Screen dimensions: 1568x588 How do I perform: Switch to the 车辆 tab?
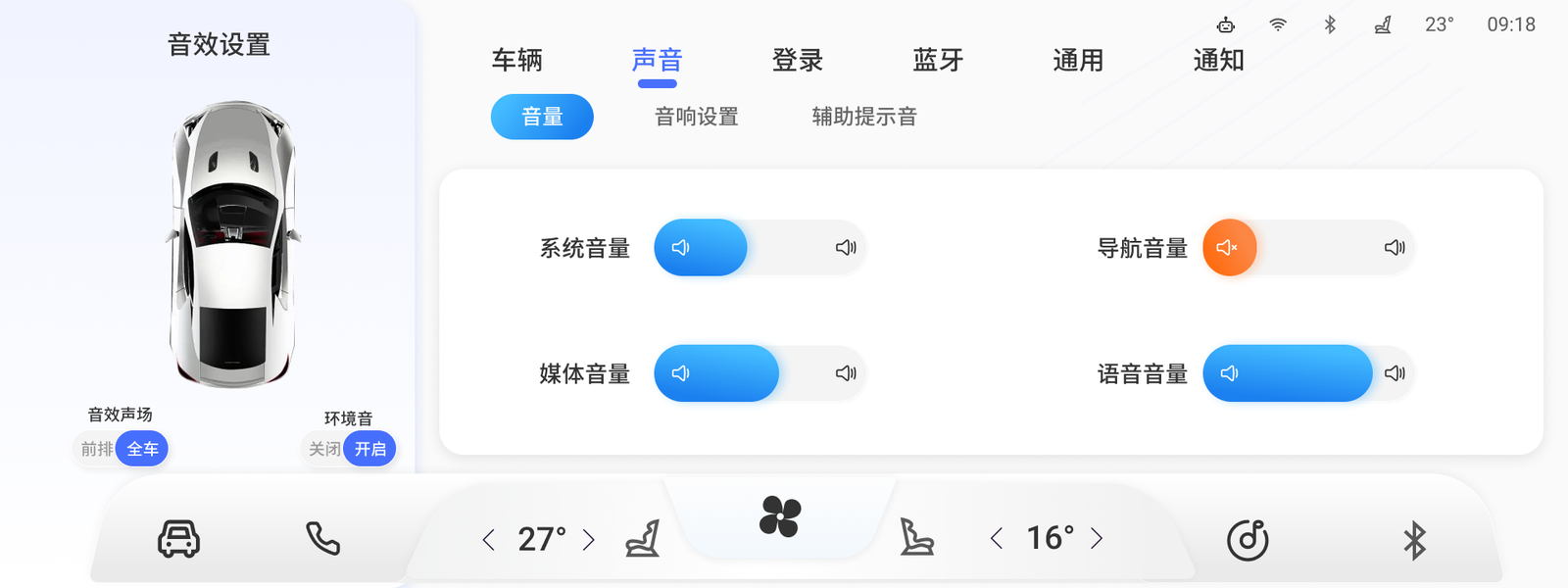tap(516, 61)
